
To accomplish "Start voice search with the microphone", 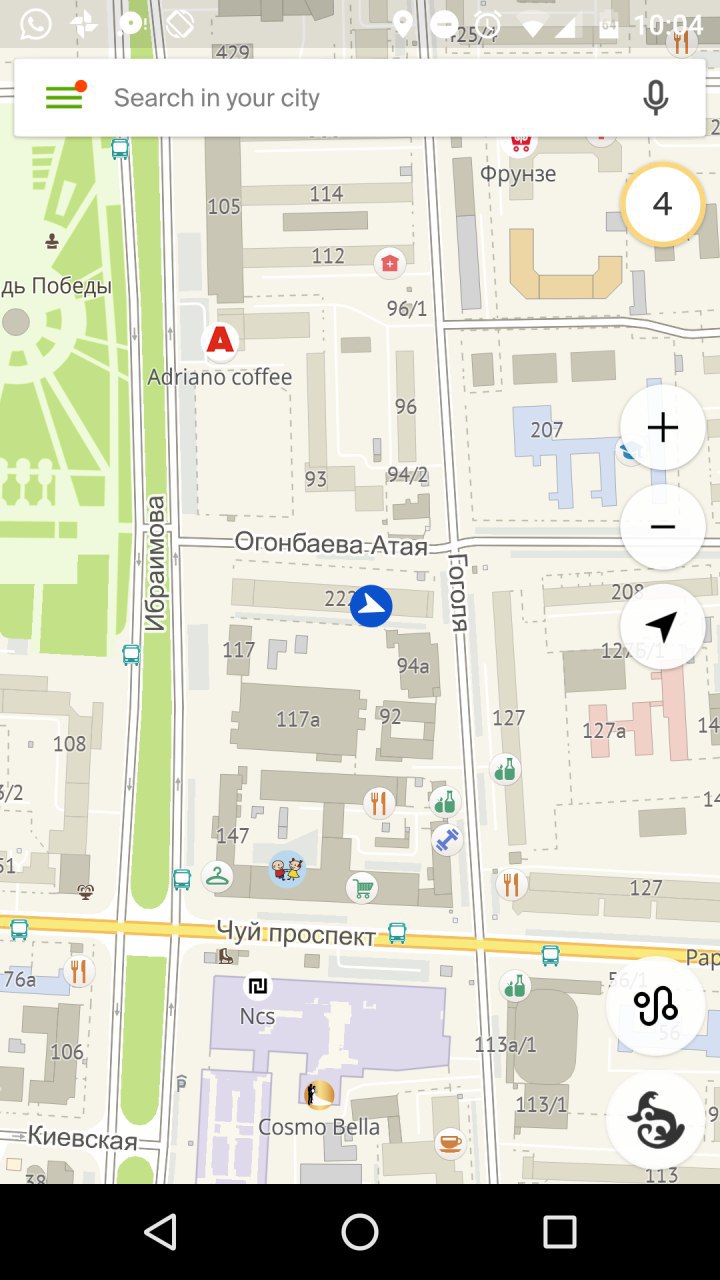I will coord(656,98).
